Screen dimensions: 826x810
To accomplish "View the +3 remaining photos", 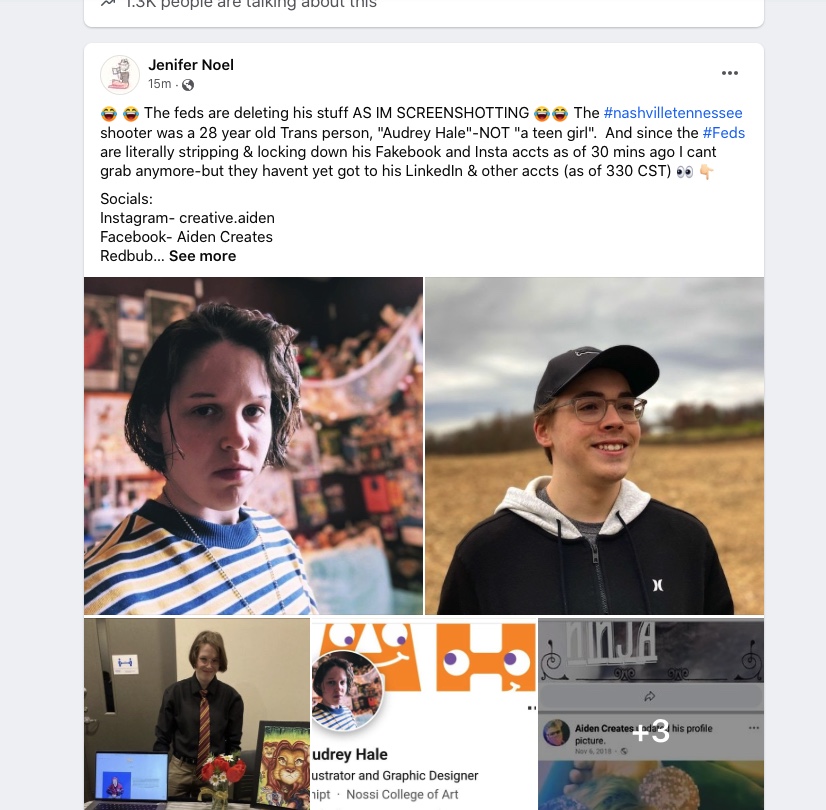I will [651, 713].
